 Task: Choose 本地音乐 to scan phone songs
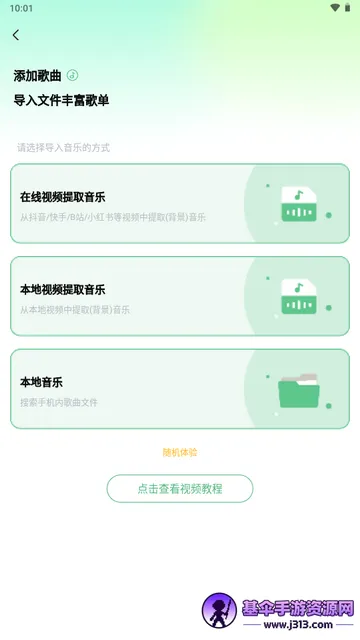180,389
